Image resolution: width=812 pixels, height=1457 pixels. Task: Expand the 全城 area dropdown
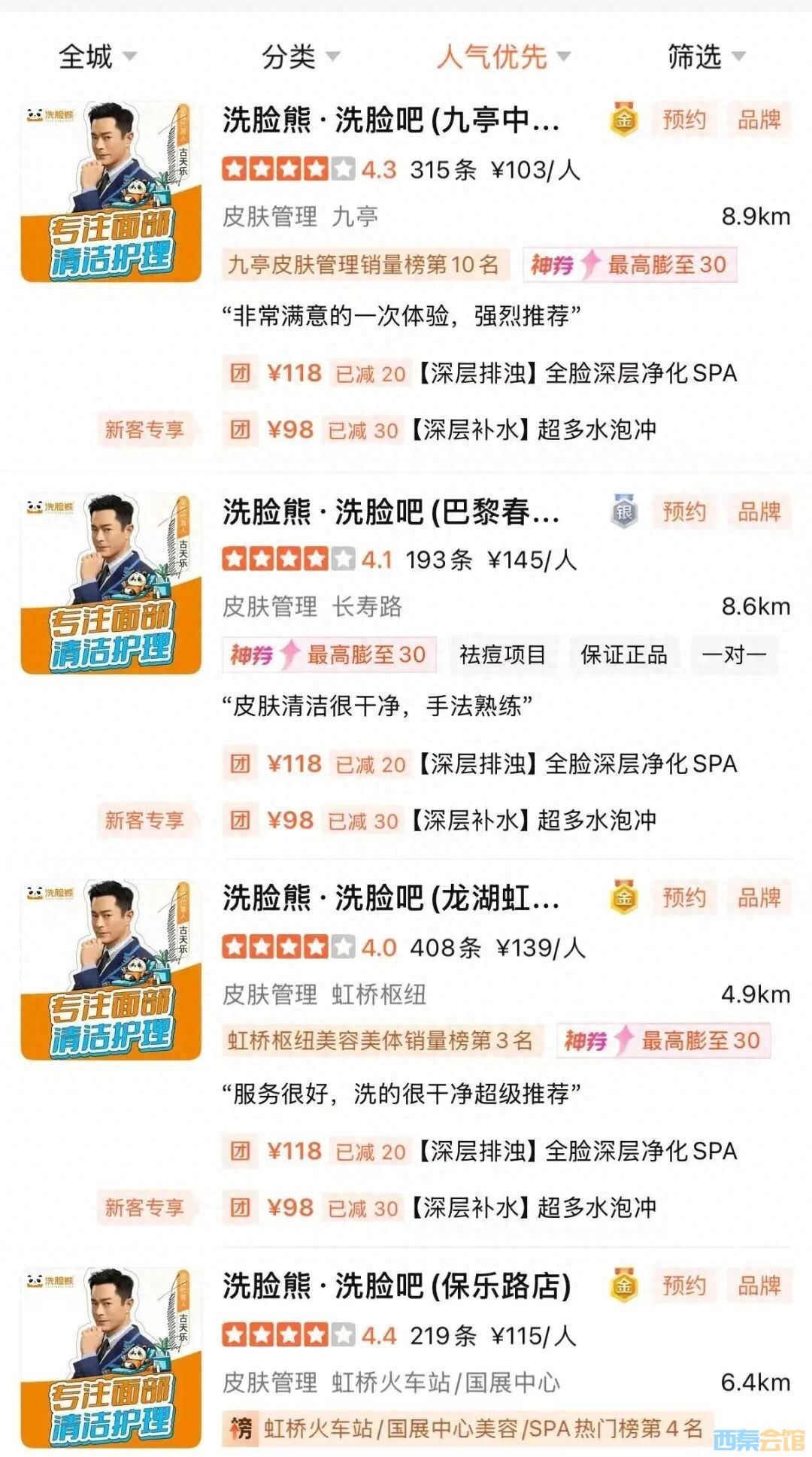tap(97, 56)
